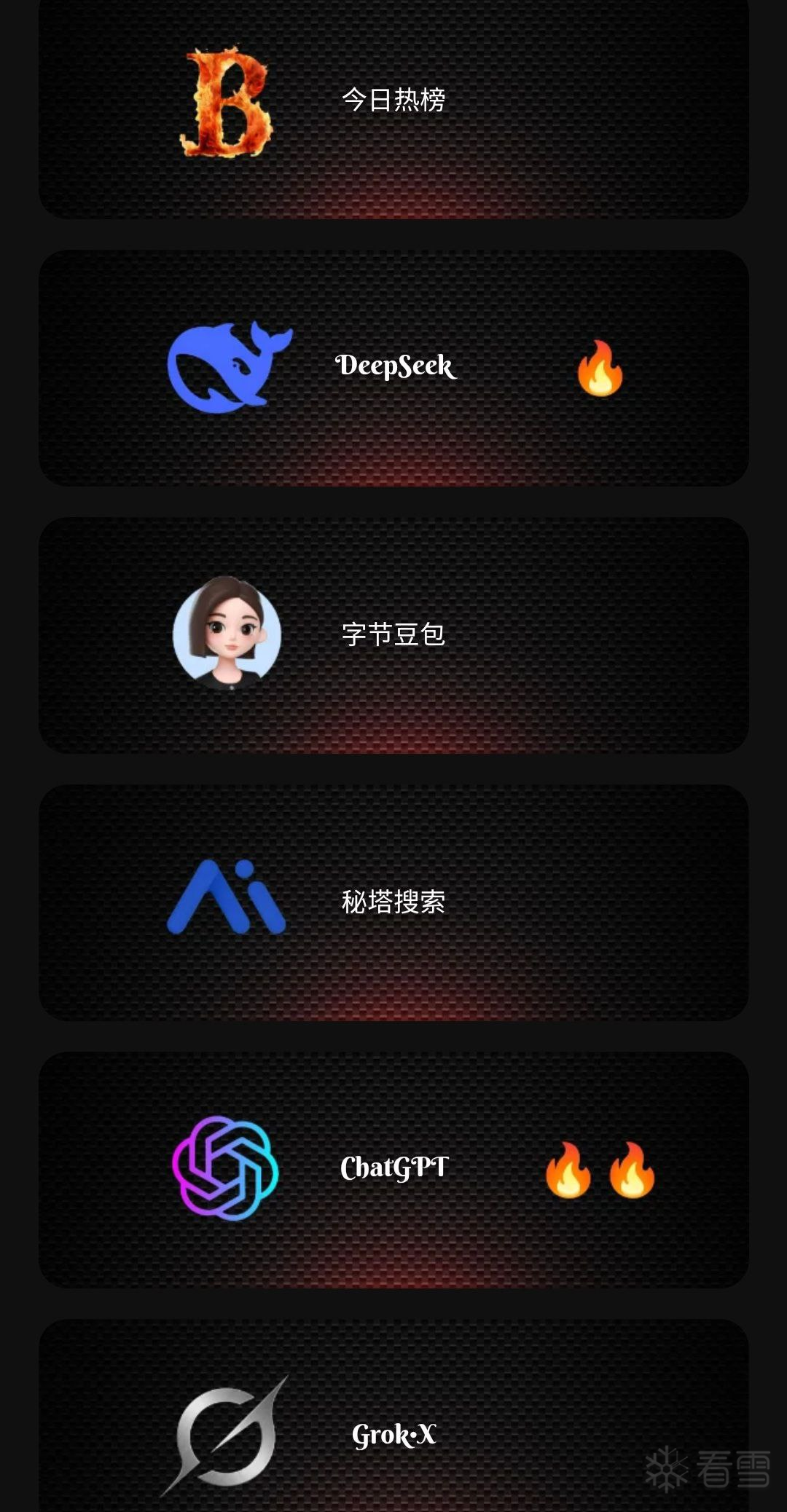This screenshot has width=787, height=1512.
Task: Tap the ChatGPT card
Action: pos(393,1168)
